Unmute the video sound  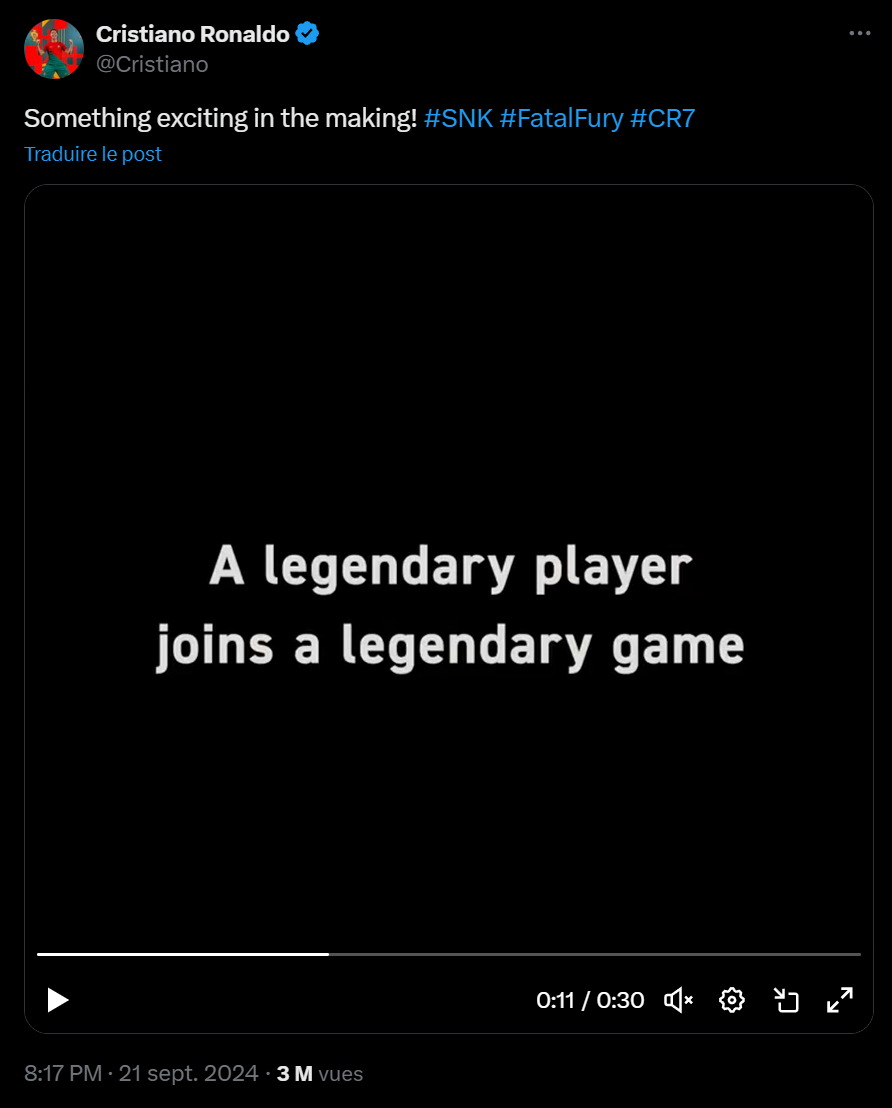click(x=678, y=1000)
